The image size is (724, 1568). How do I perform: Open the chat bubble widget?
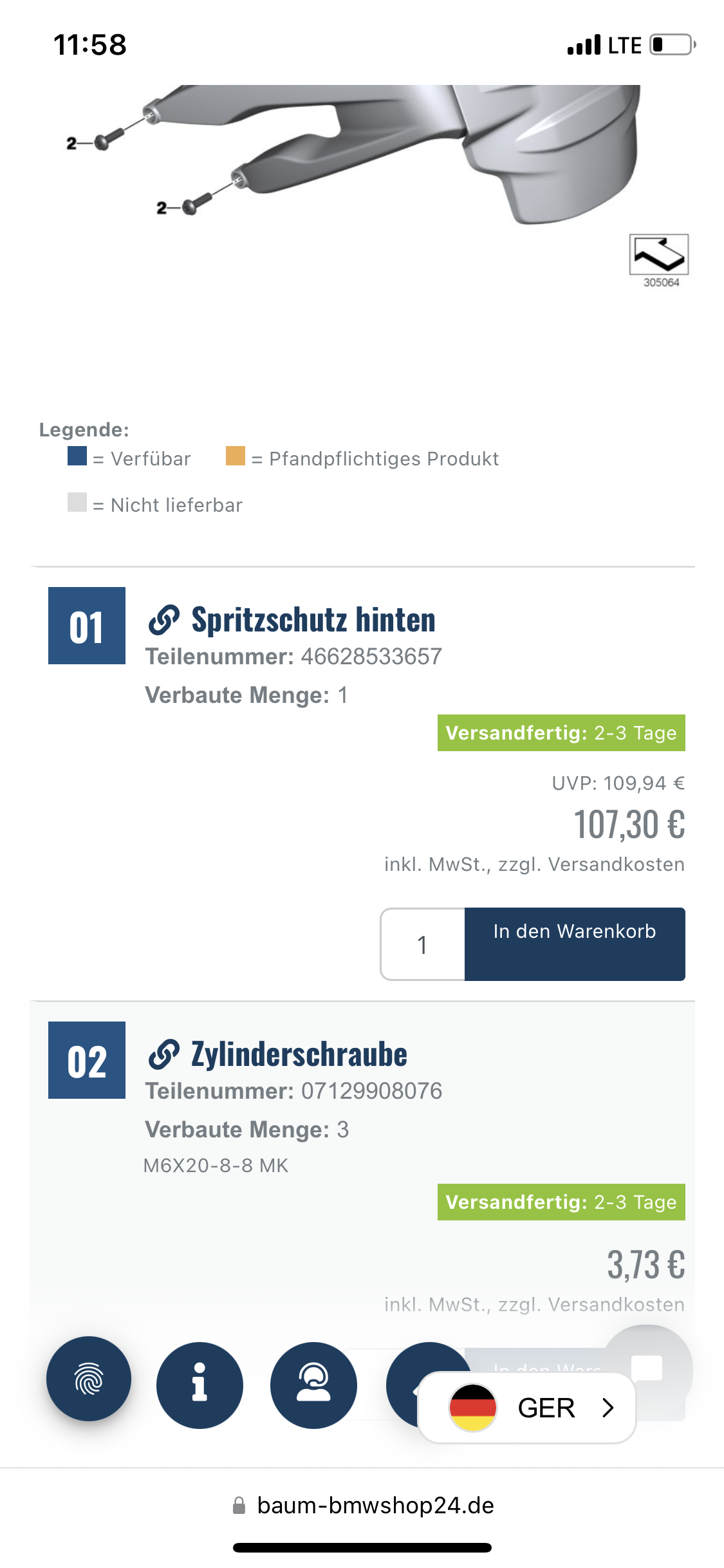coord(647,1367)
